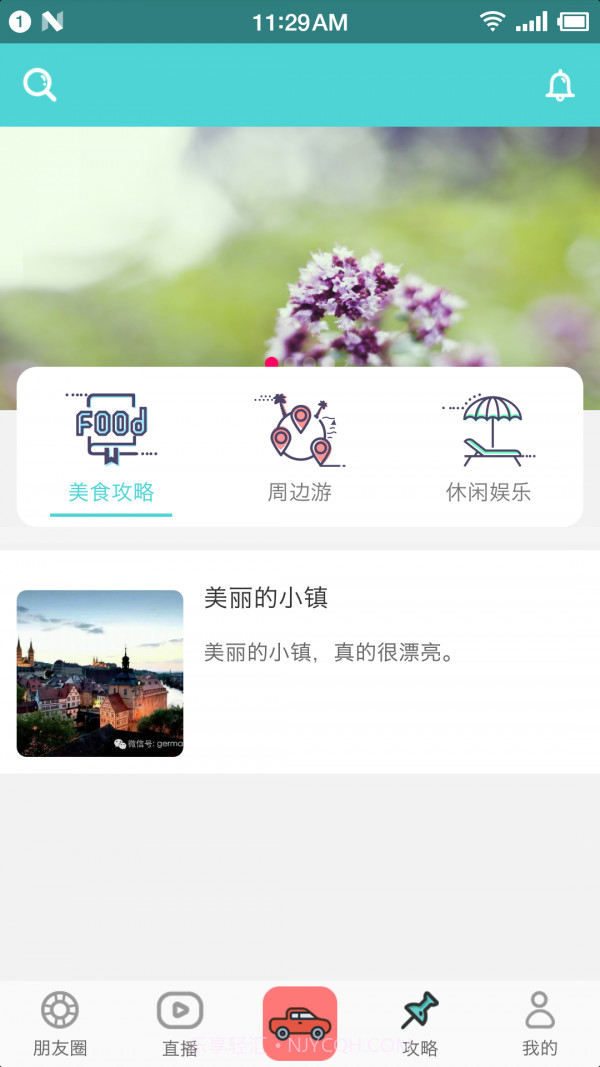The width and height of the screenshot is (600, 1067).
Task: Go to 朋友圈 in the bottom bar
Action: [60, 1024]
